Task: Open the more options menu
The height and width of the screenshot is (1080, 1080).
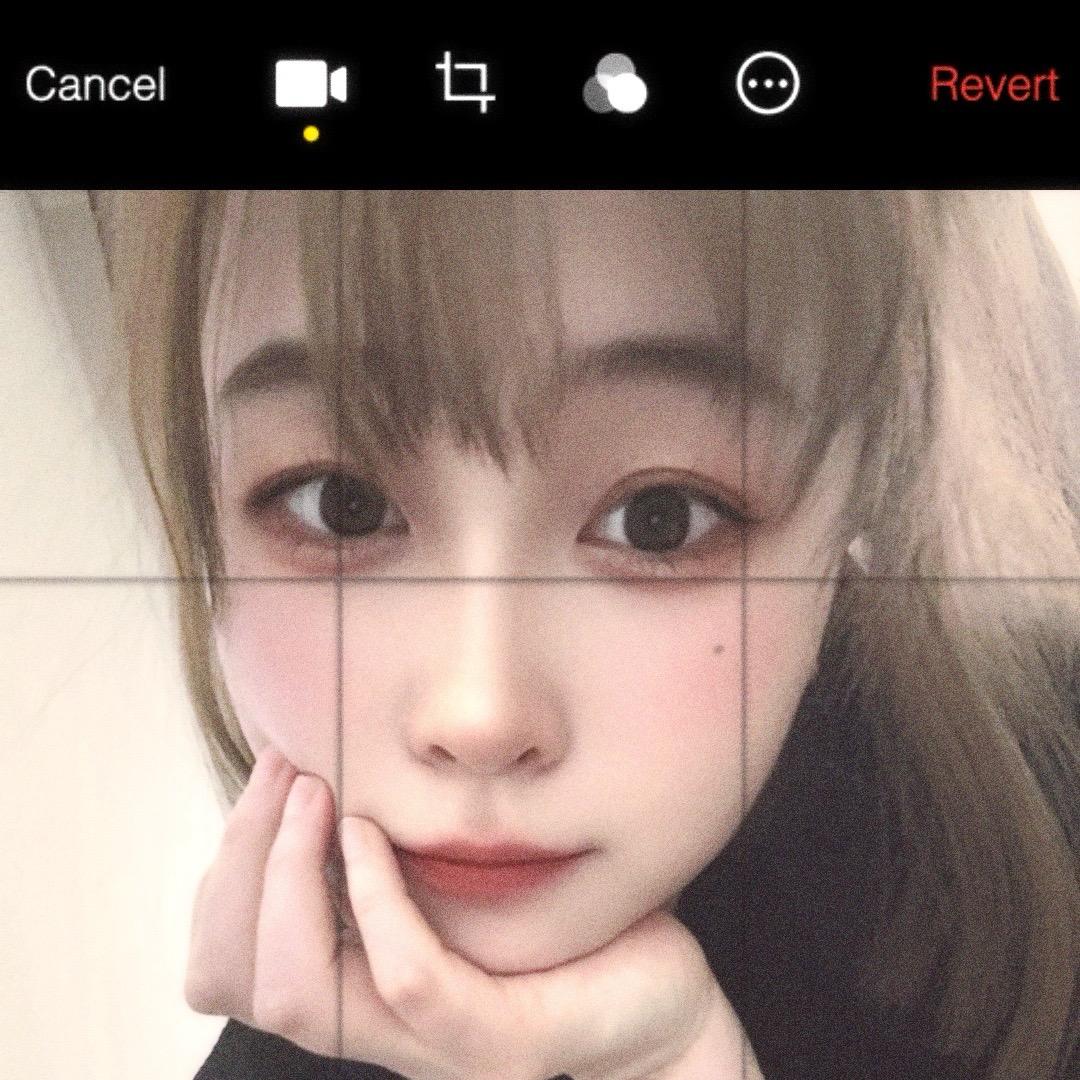Action: point(768,85)
